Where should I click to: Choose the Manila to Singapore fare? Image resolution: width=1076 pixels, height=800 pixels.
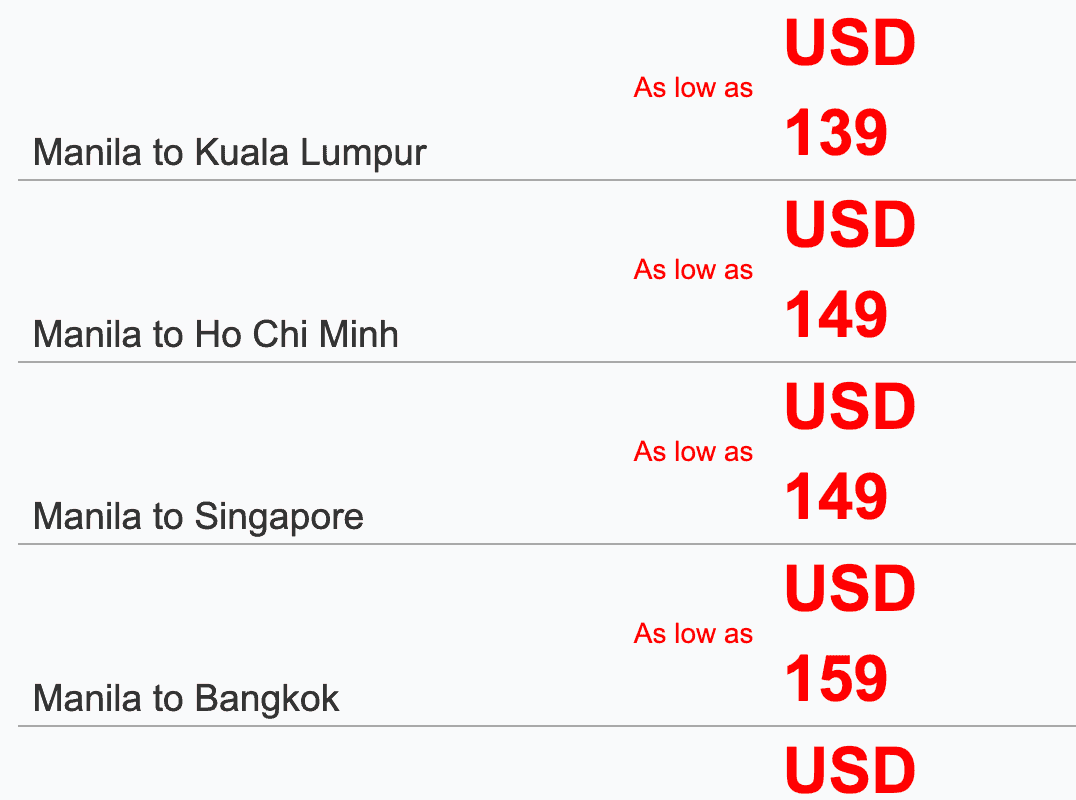[198, 517]
